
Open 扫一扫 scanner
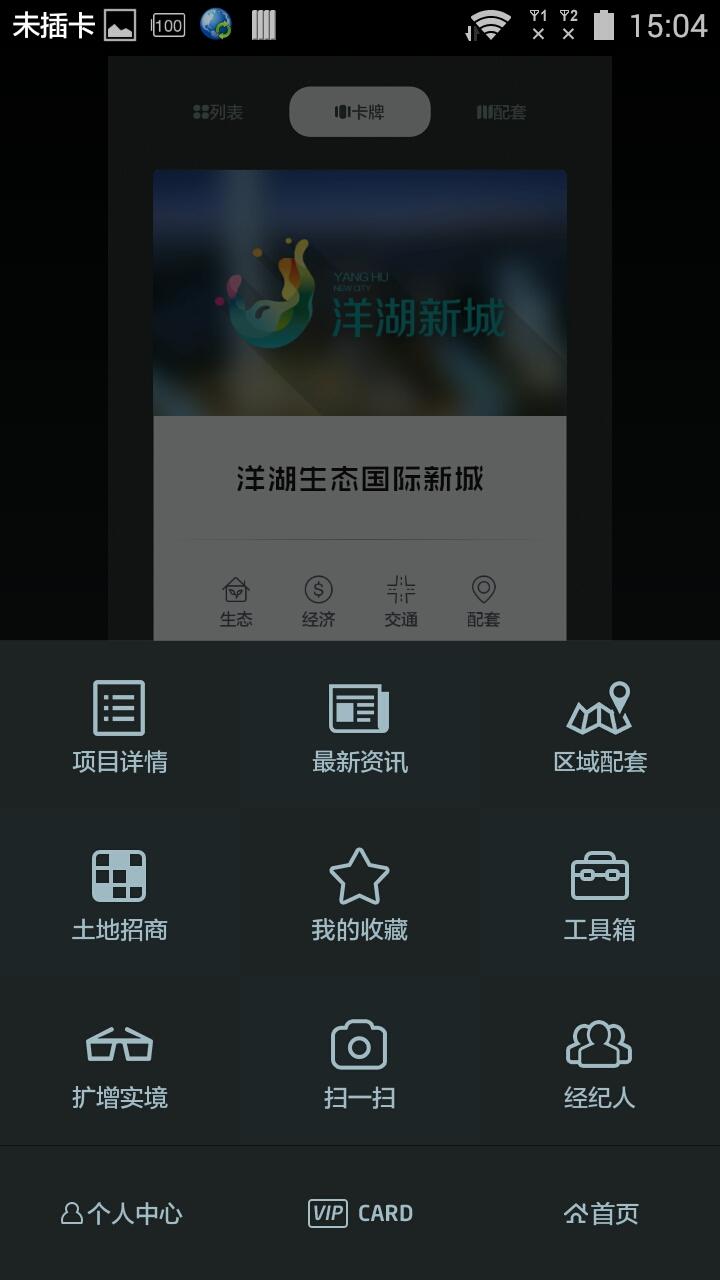(359, 1062)
